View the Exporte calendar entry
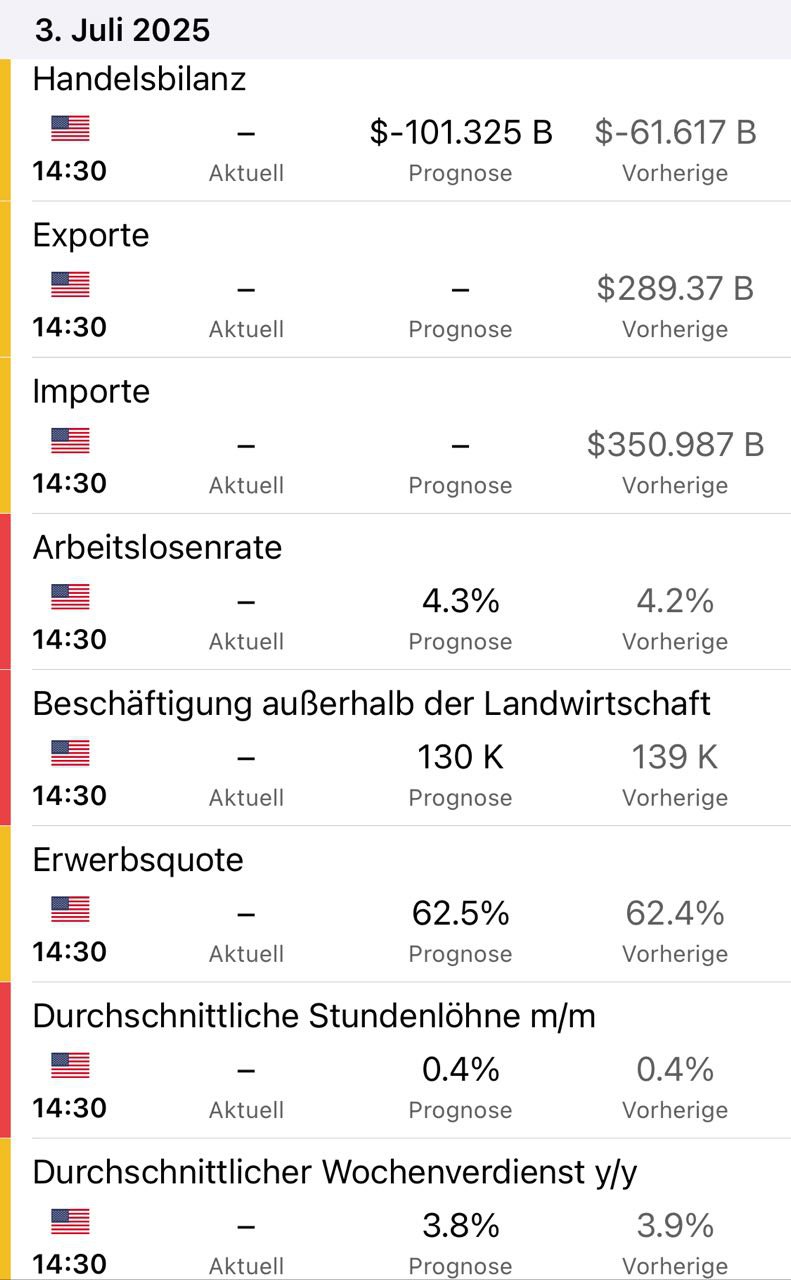 (x=91, y=236)
